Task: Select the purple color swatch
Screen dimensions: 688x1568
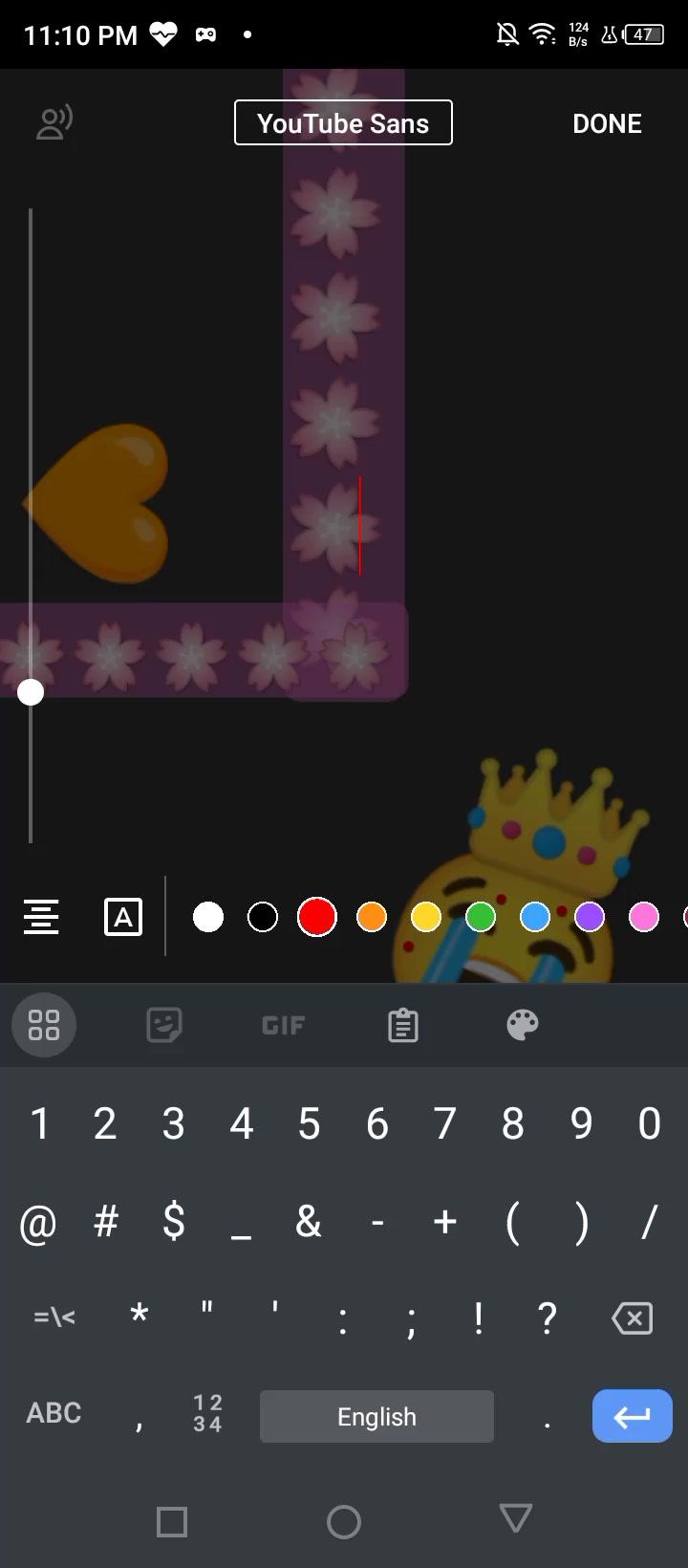Action: point(590,918)
